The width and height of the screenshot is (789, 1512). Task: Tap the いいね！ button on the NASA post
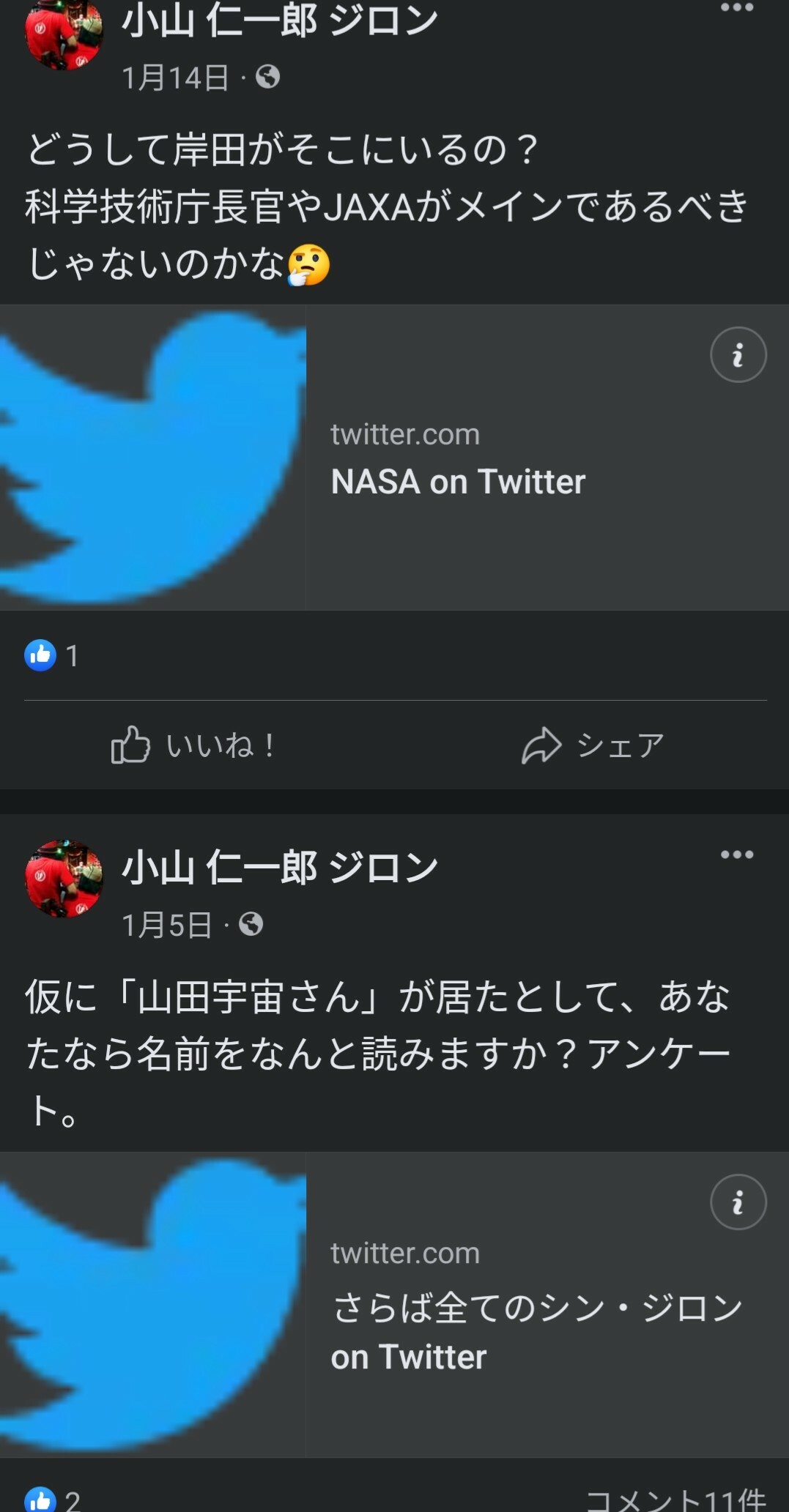coord(193,745)
